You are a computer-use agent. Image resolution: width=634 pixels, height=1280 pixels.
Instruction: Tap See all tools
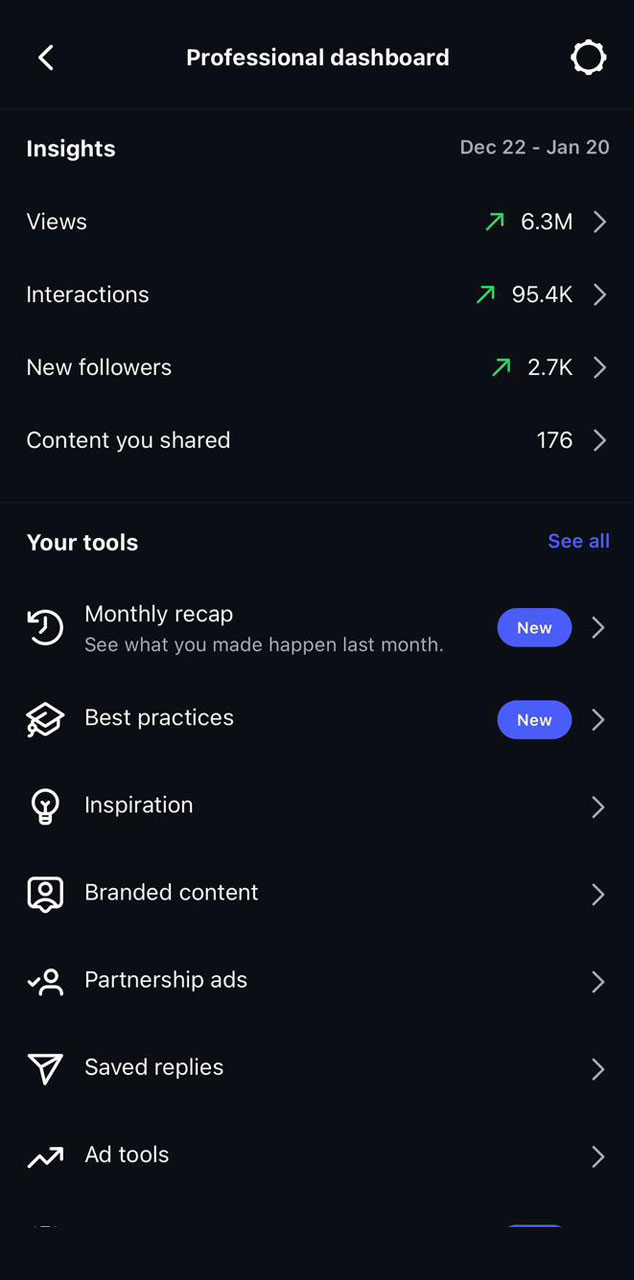(578, 541)
